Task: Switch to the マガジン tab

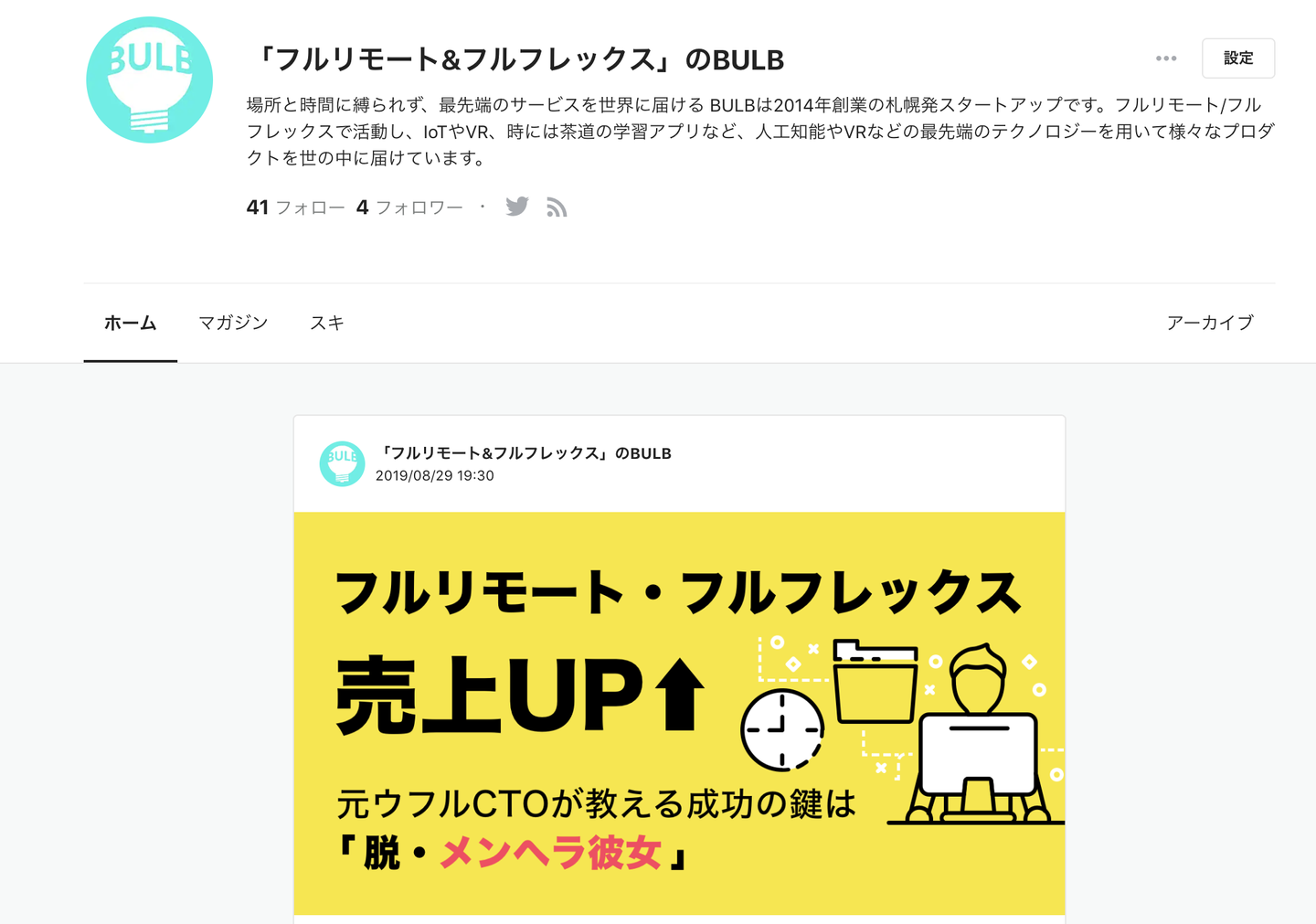Action: click(233, 323)
